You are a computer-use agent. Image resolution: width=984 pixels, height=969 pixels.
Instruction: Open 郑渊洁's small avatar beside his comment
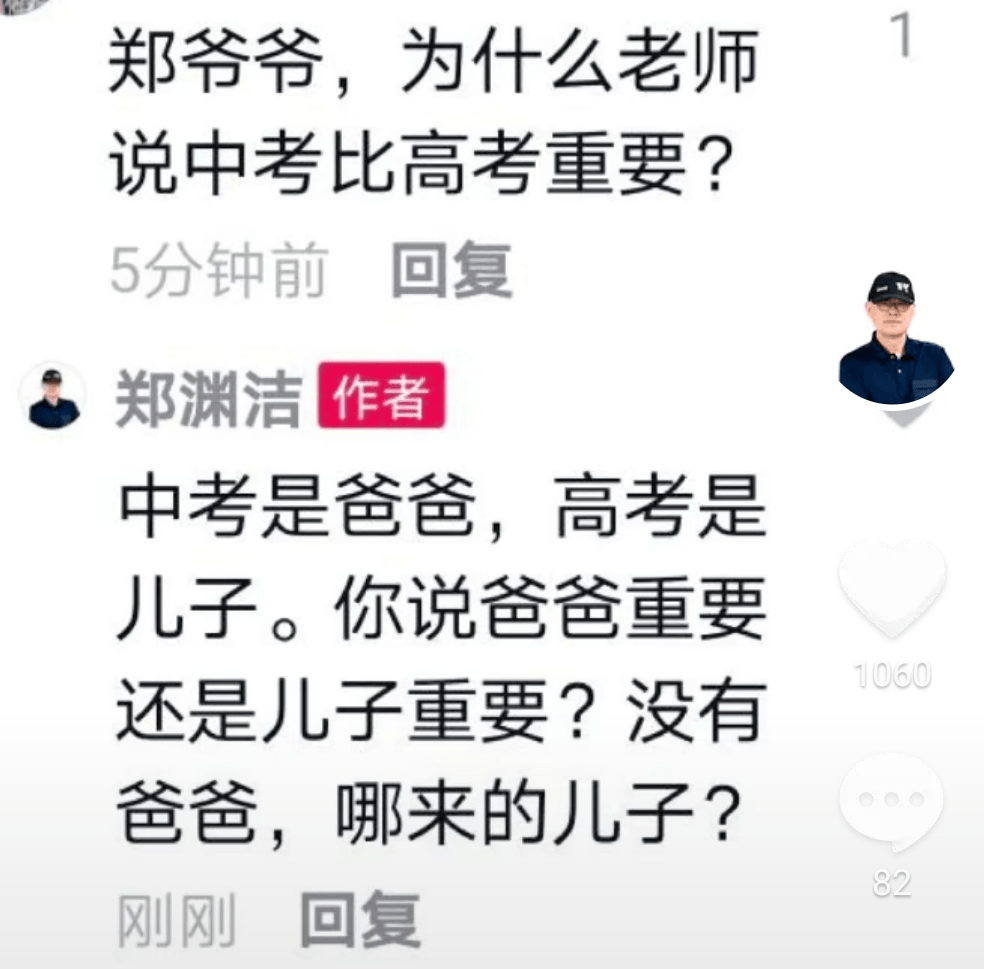53,397
